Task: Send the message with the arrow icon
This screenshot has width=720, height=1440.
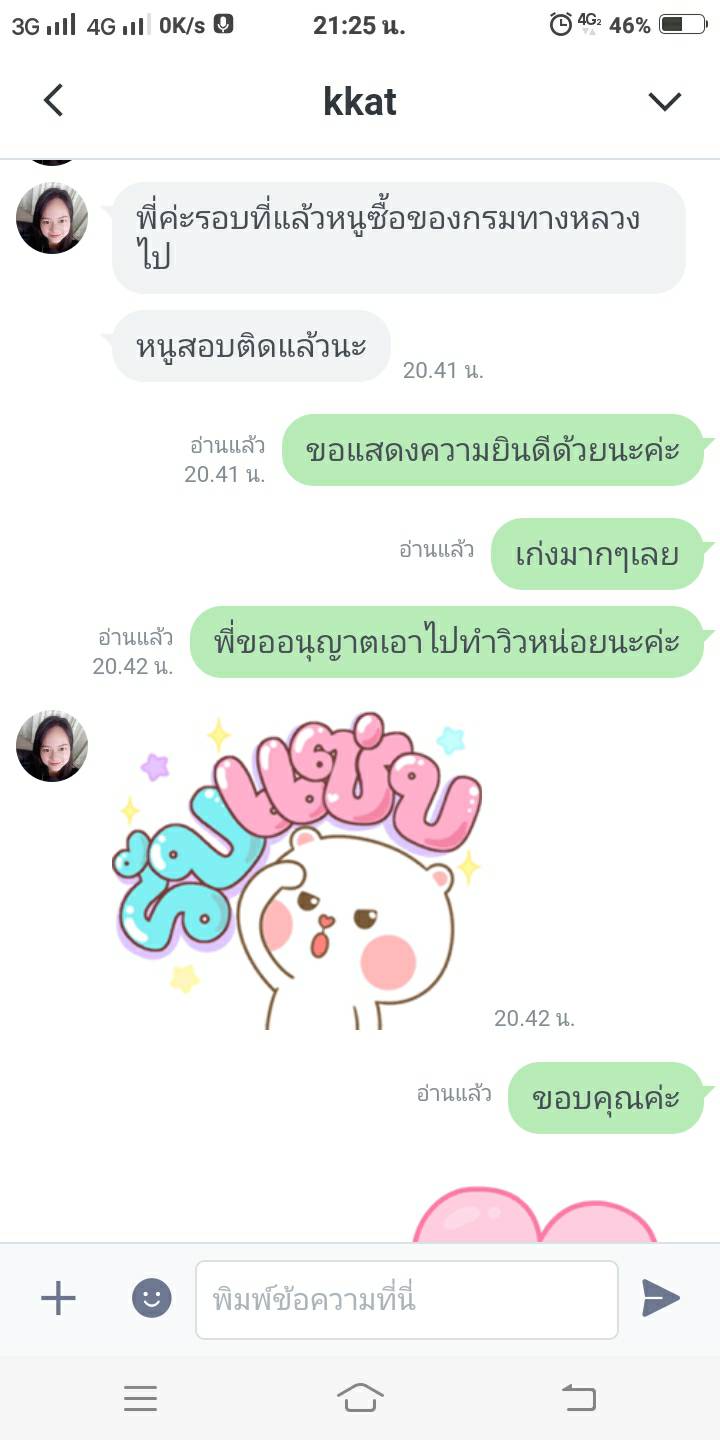Action: click(660, 1298)
